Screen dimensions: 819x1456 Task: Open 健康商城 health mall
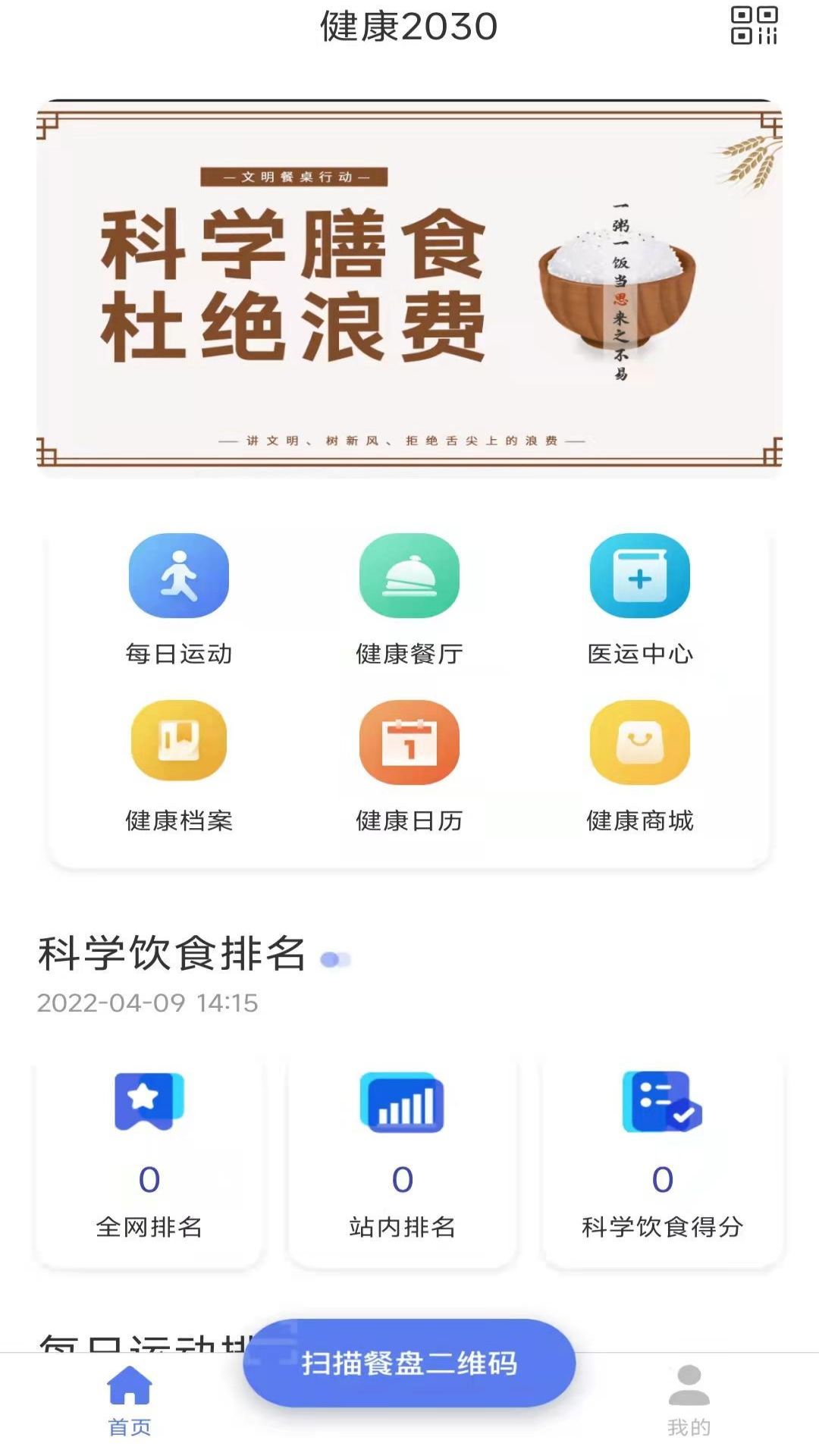pyautogui.click(x=640, y=766)
